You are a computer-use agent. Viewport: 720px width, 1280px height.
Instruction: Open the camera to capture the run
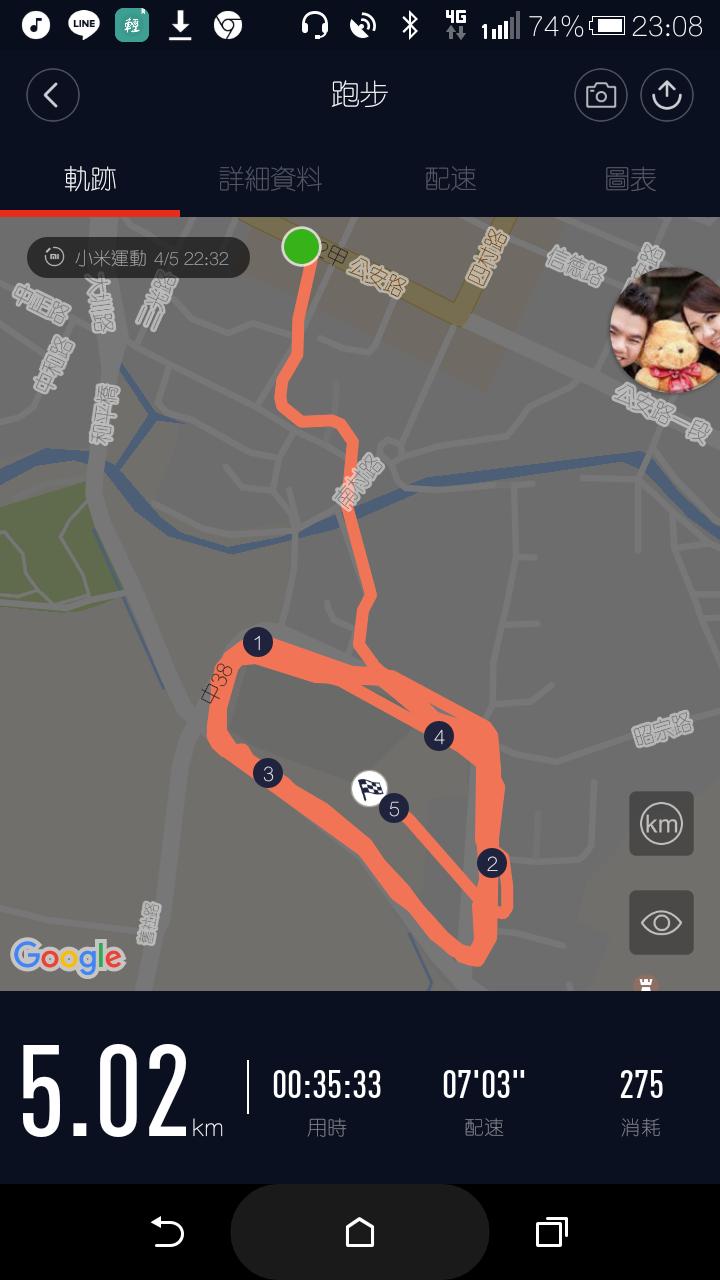[600, 95]
